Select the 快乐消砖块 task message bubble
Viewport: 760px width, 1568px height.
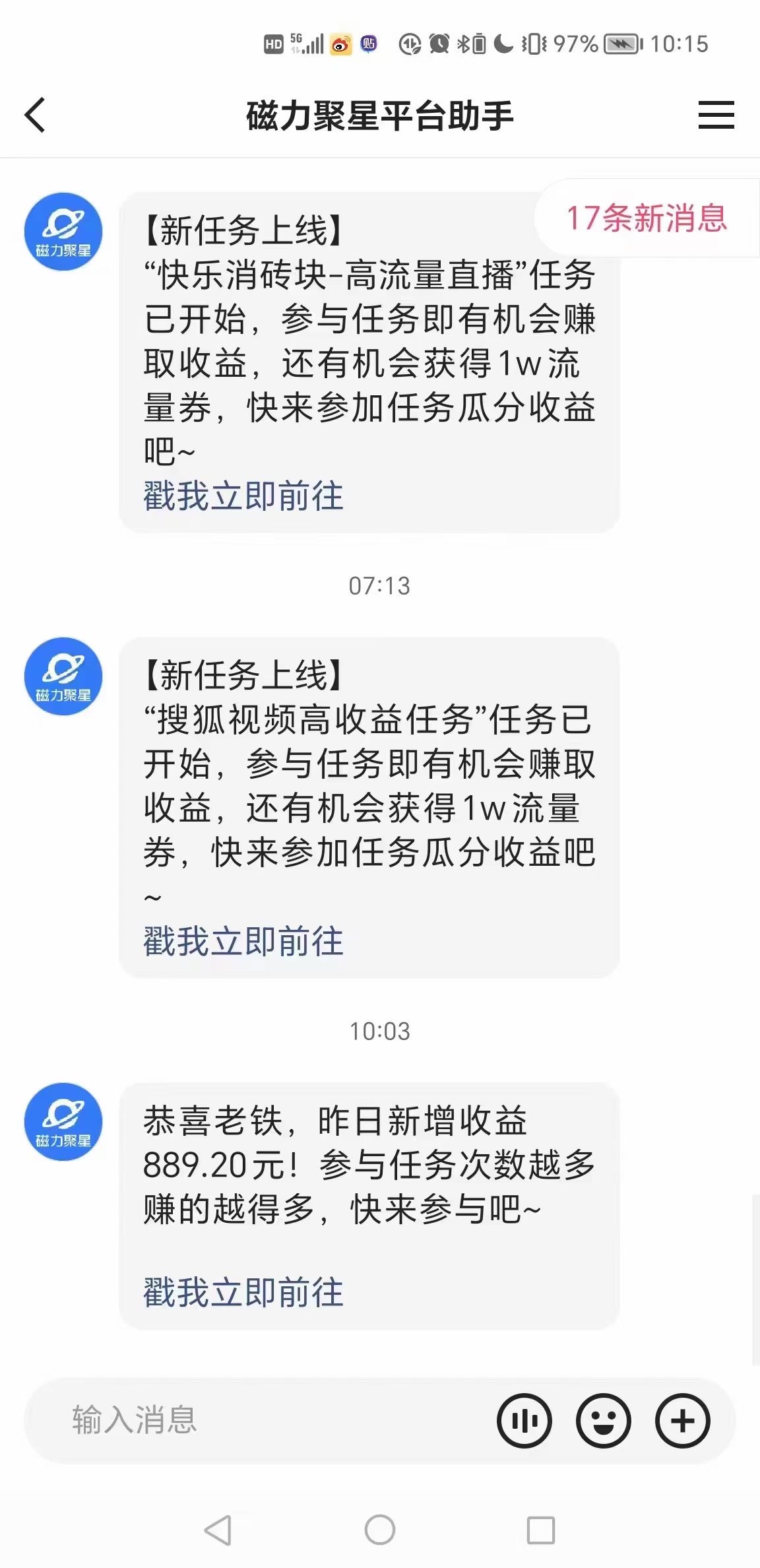click(x=368, y=356)
